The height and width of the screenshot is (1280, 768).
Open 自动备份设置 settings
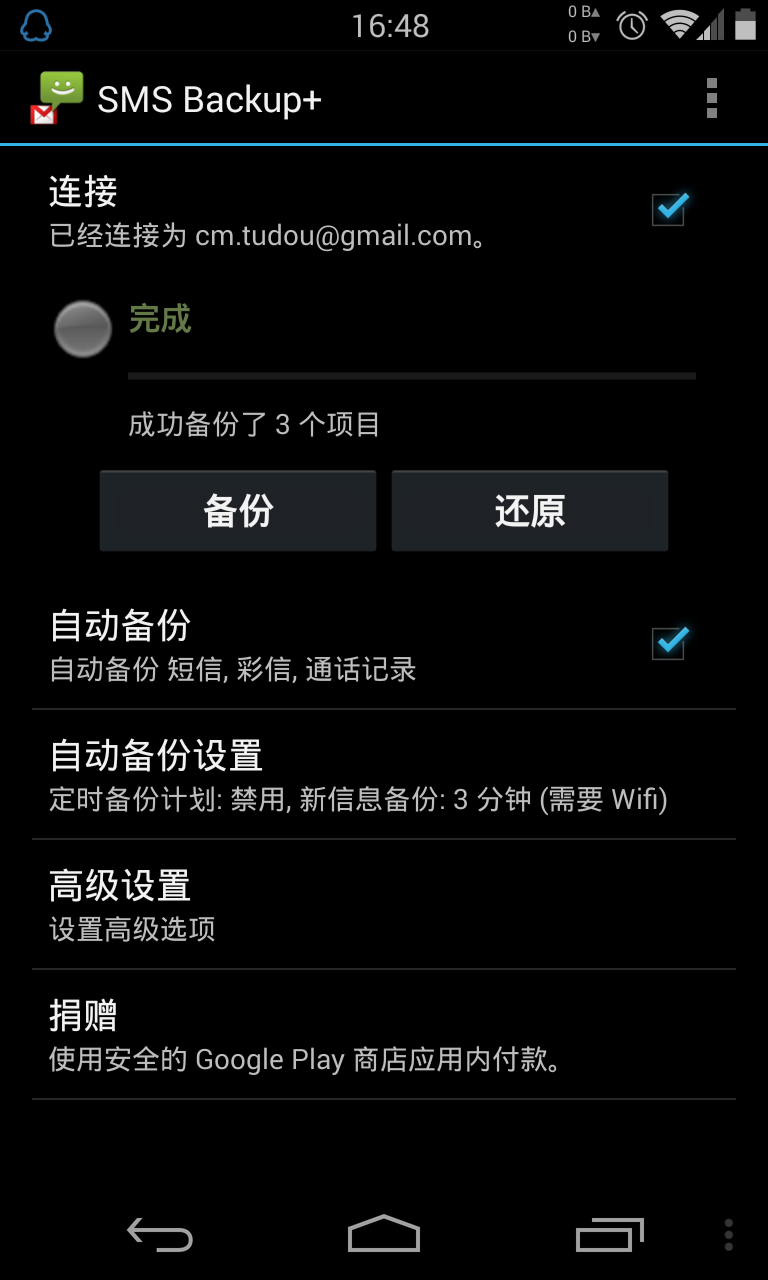[384, 775]
